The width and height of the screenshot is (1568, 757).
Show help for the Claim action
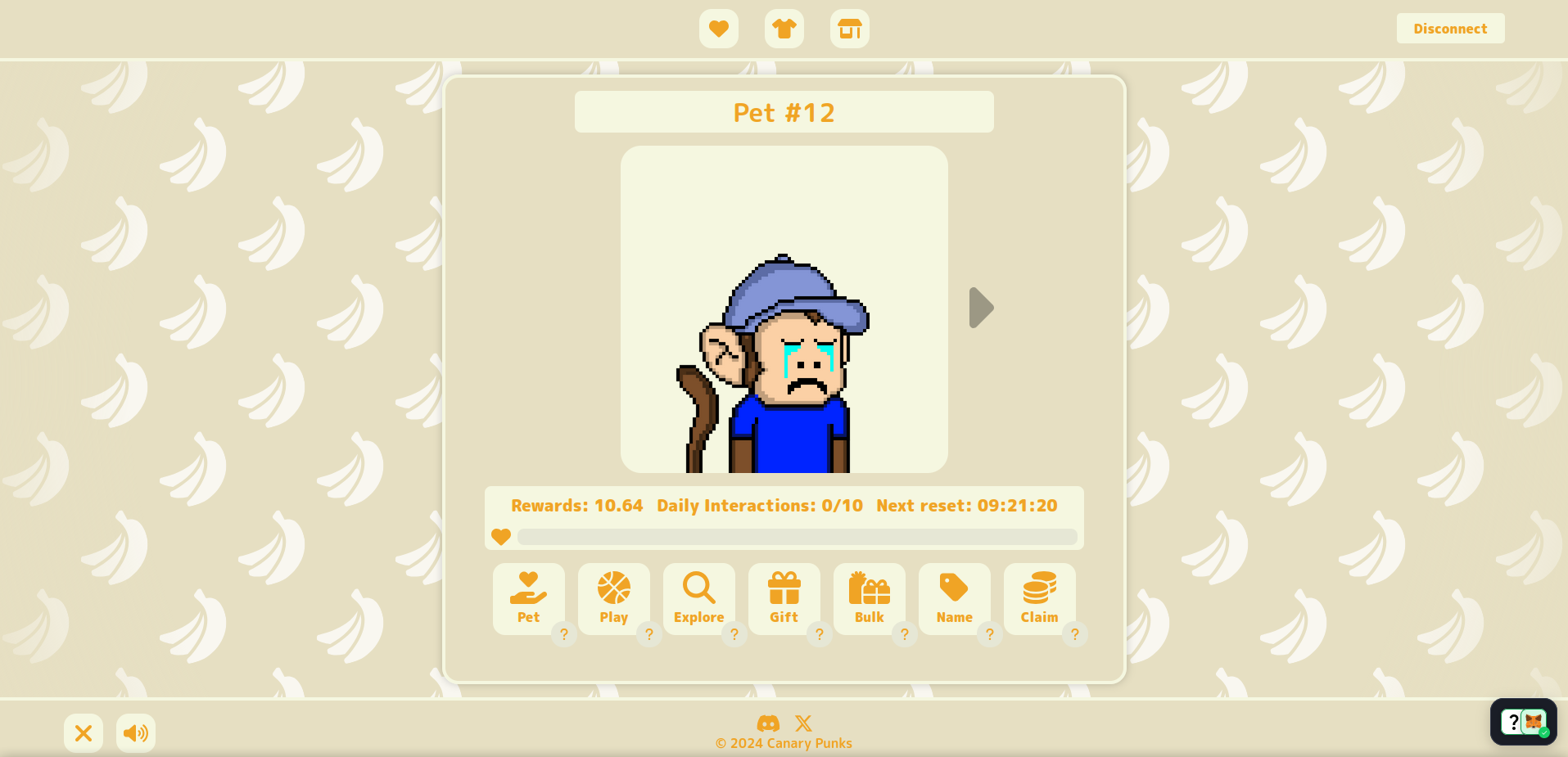[1074, 634]
